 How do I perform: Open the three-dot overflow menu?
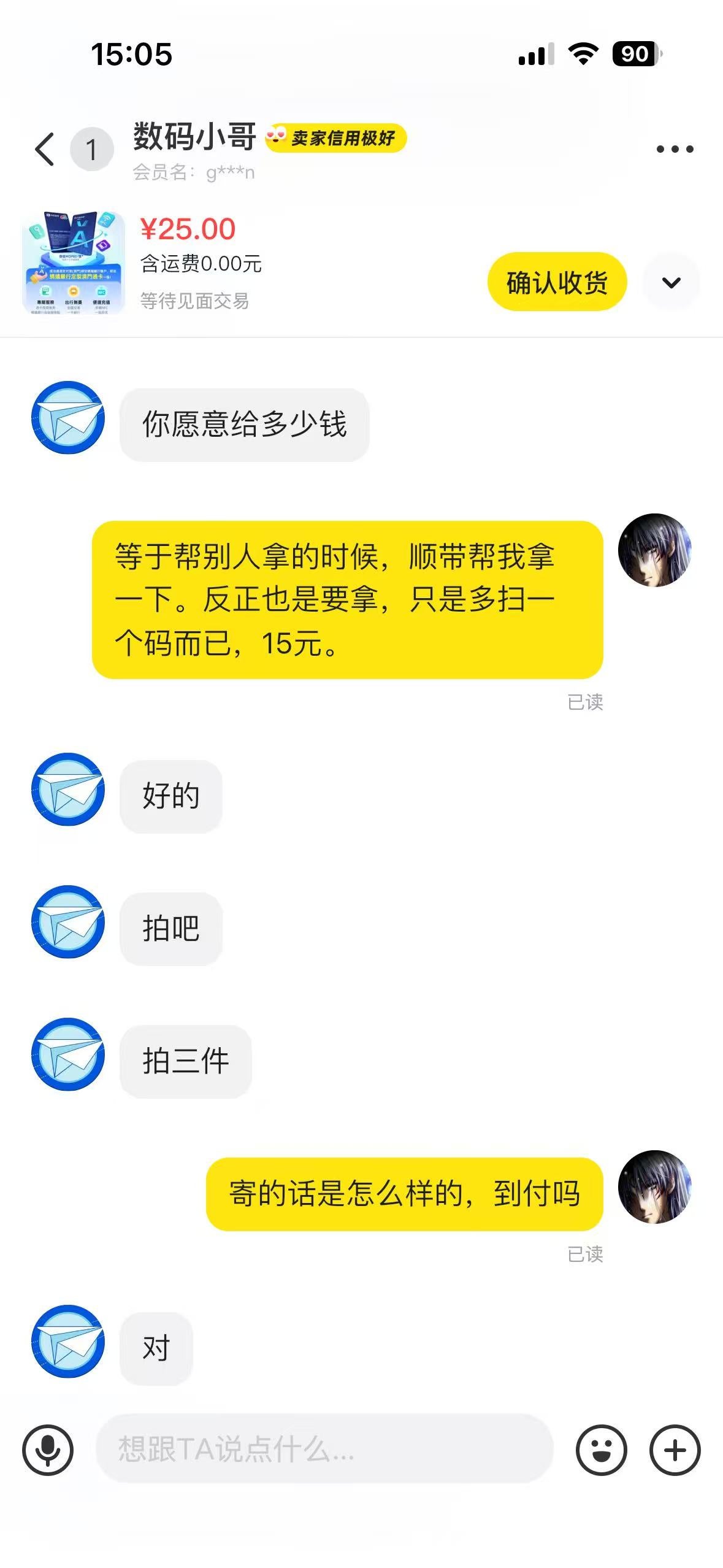click(x=675, y=149)
